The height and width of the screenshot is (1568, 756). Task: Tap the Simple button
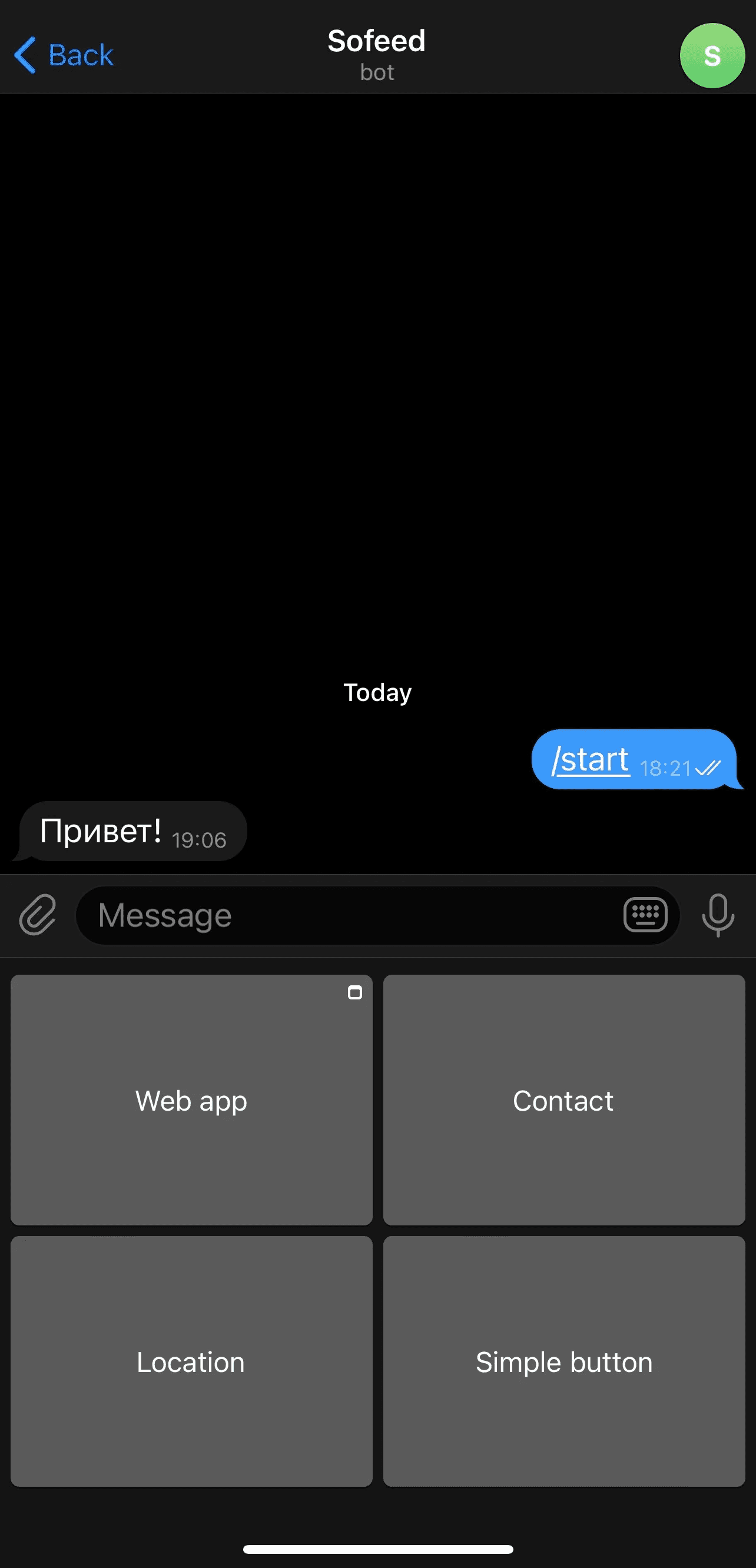point(563,1361)
